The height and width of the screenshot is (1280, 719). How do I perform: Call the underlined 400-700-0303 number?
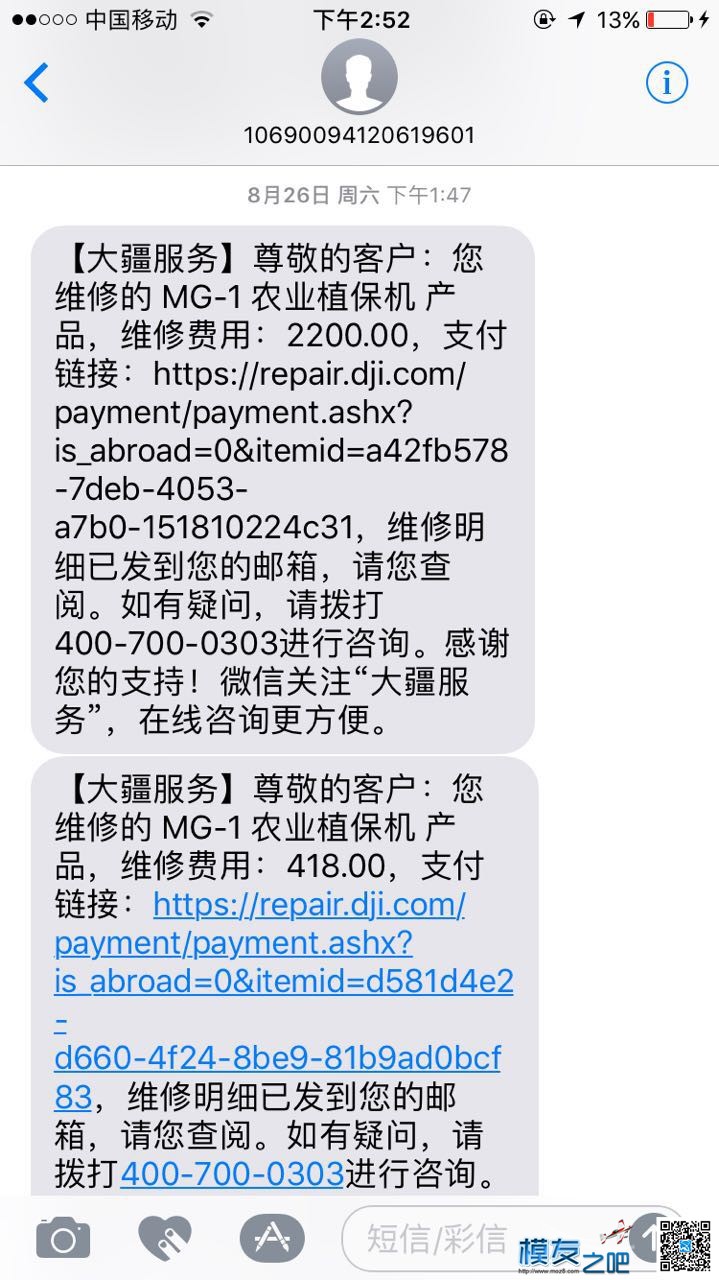coord(231,1173)
